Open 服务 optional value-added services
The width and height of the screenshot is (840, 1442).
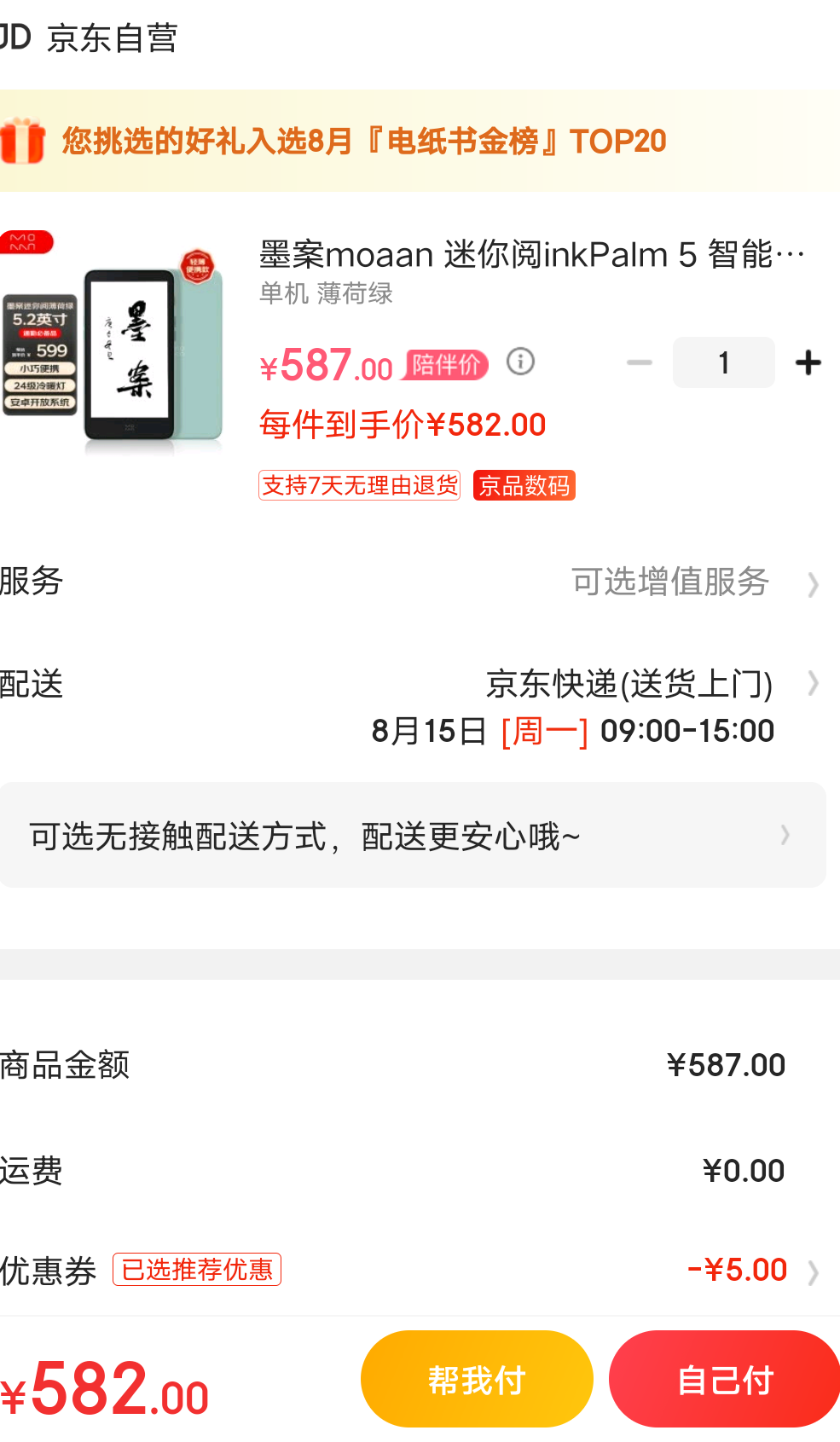[670, 582]
